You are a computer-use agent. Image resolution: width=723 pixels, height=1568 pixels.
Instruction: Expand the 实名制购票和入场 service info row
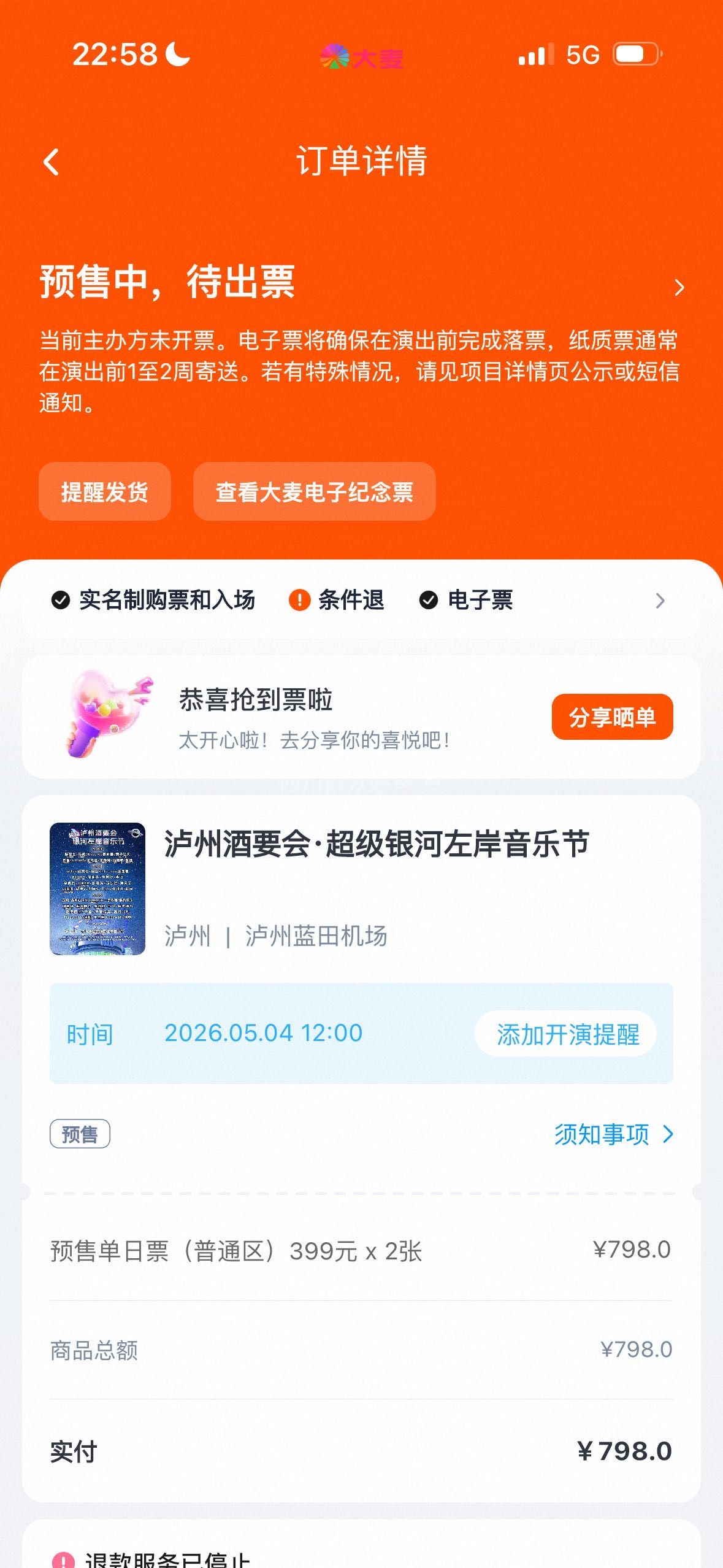[659, 601]
